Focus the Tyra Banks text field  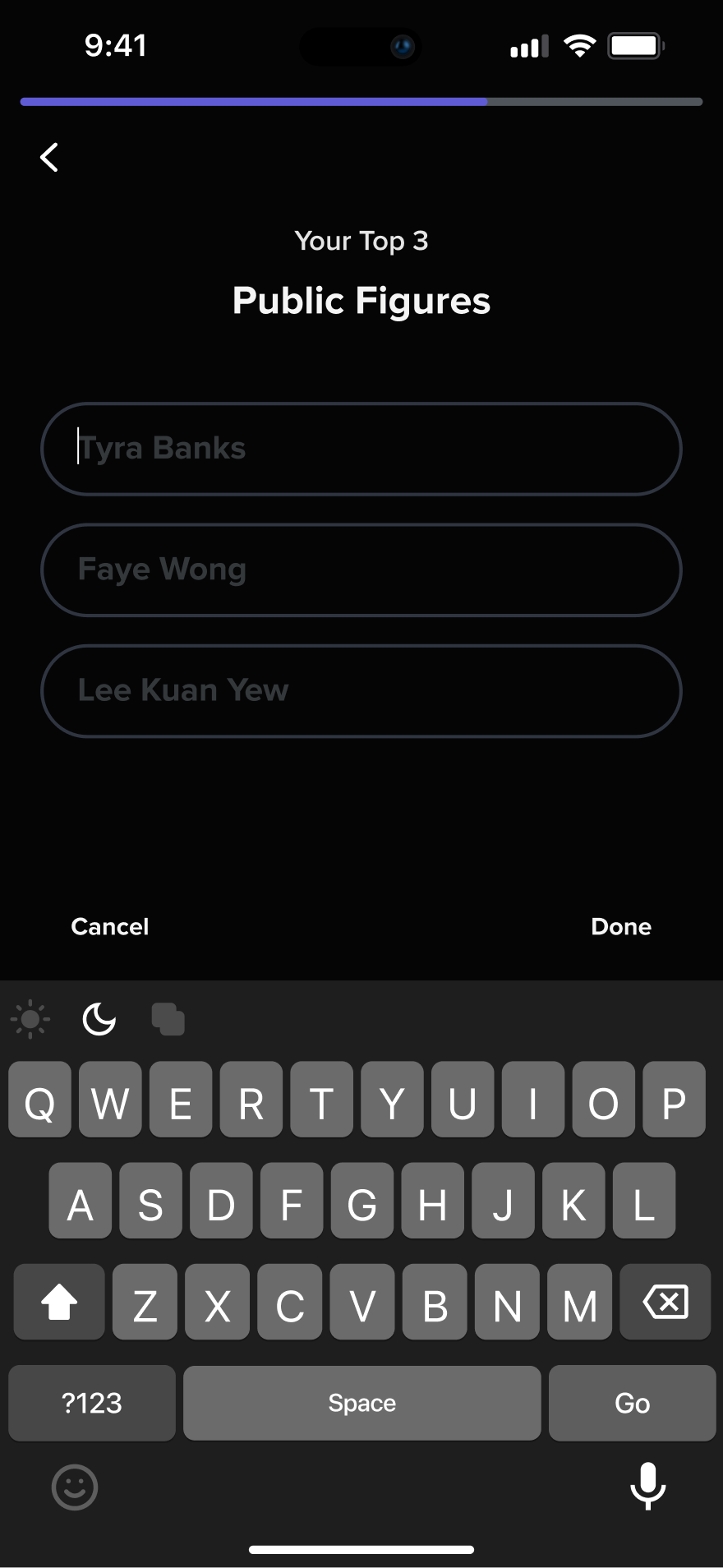[361, 449]
